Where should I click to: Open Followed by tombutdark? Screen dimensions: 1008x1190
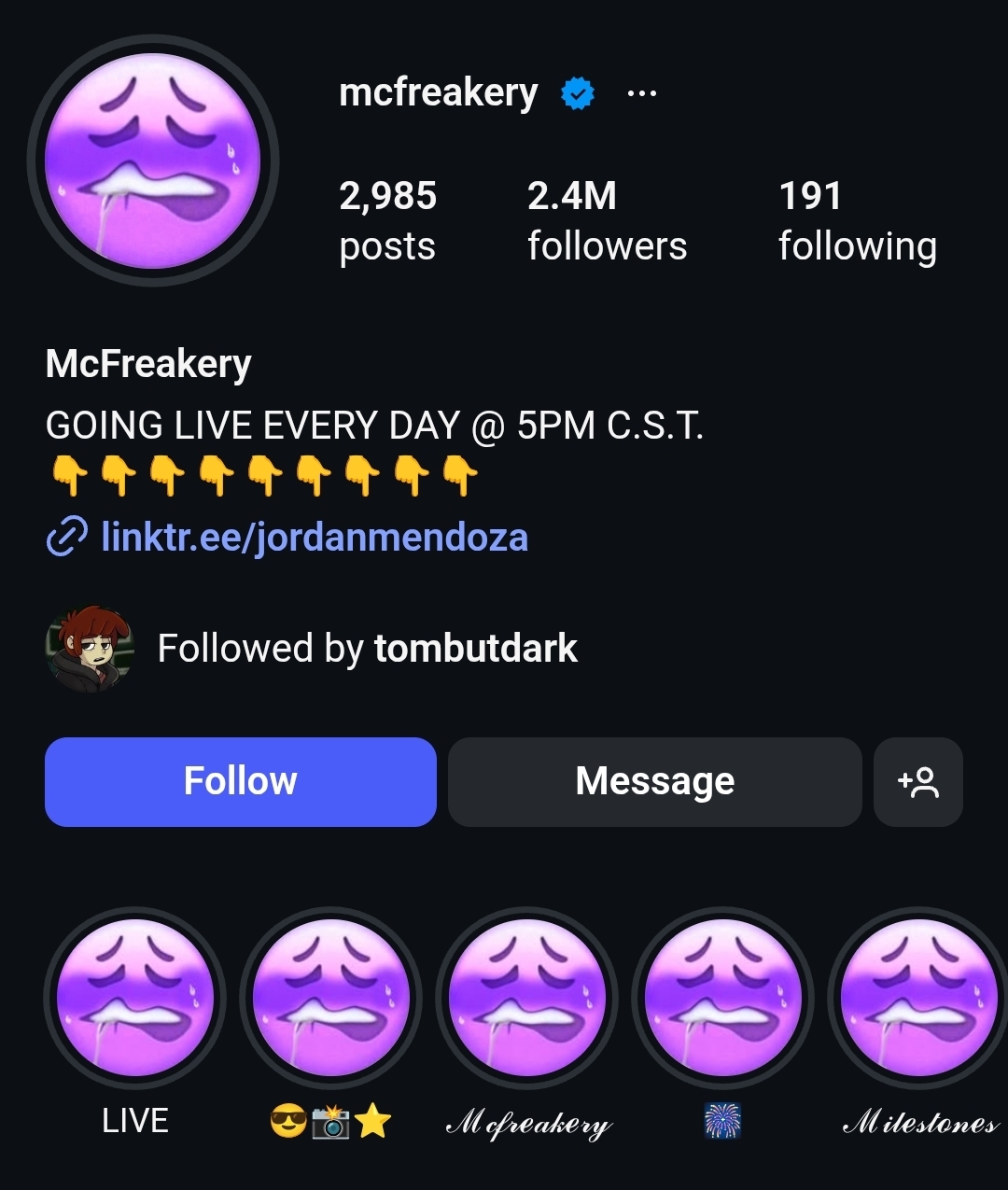pos(367,648)
